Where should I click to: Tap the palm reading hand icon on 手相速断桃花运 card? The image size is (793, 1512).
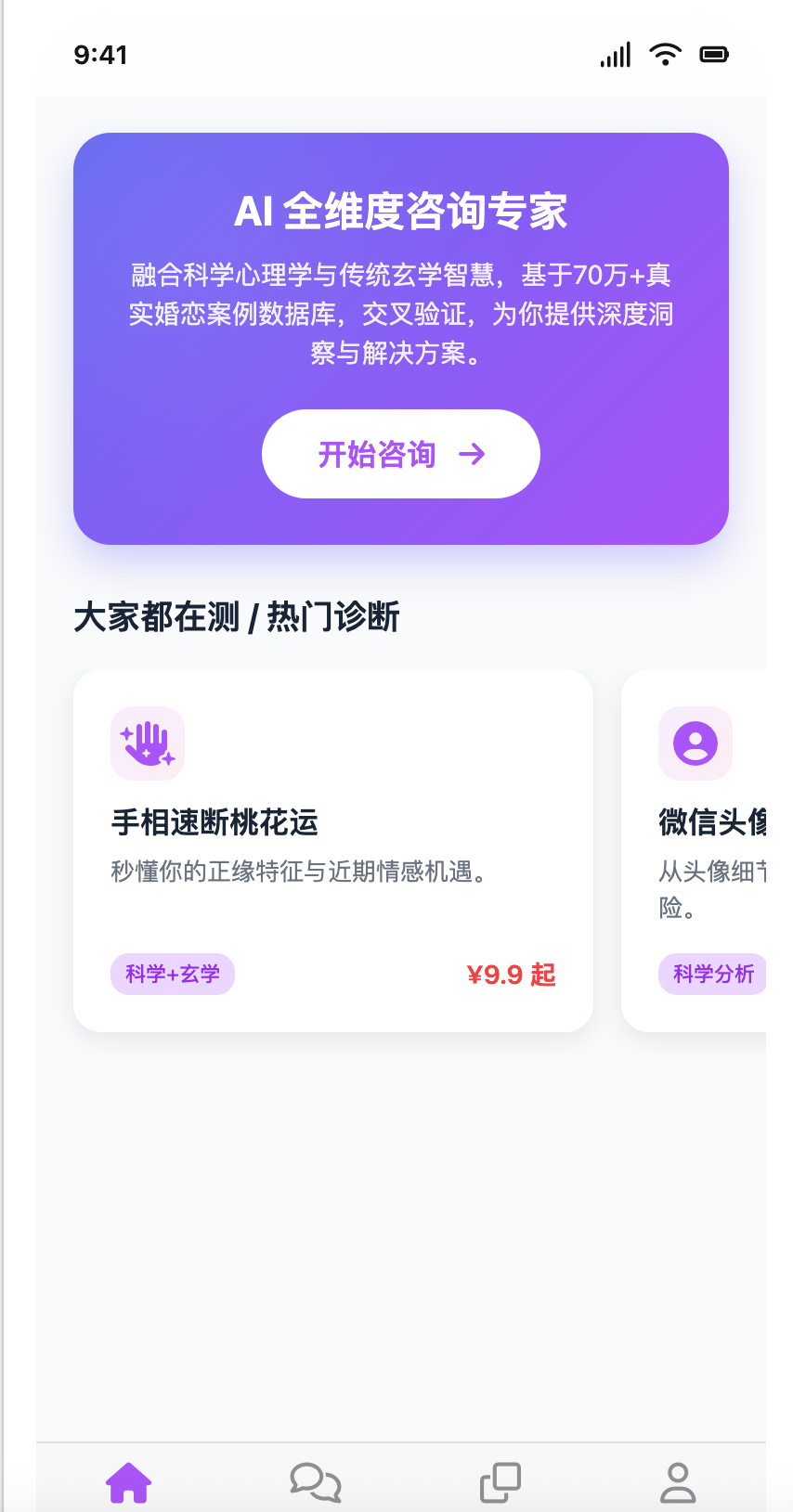[x=147, y=743]
